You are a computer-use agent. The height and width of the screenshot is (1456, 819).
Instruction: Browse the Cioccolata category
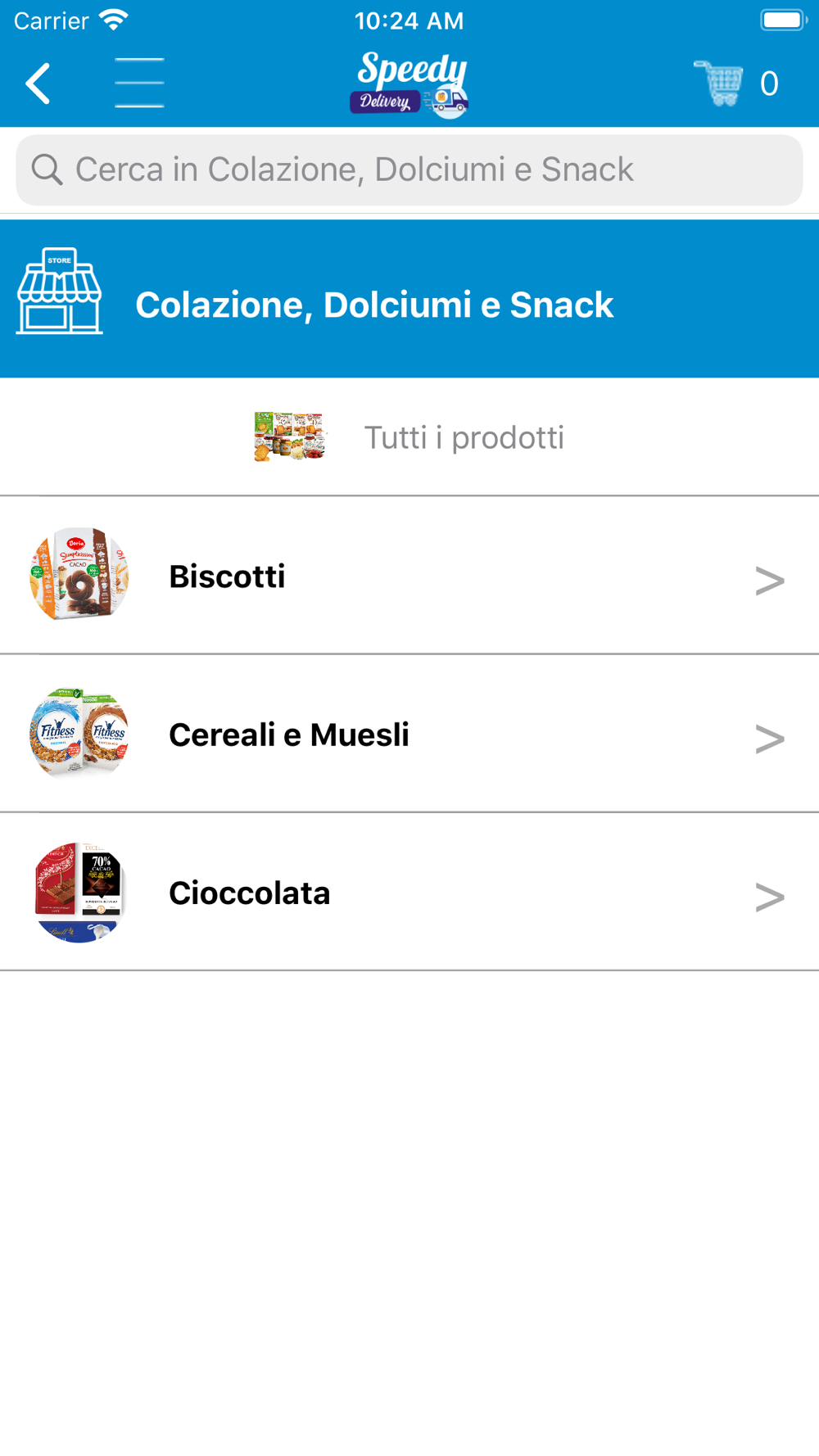(x=409, y=893)
